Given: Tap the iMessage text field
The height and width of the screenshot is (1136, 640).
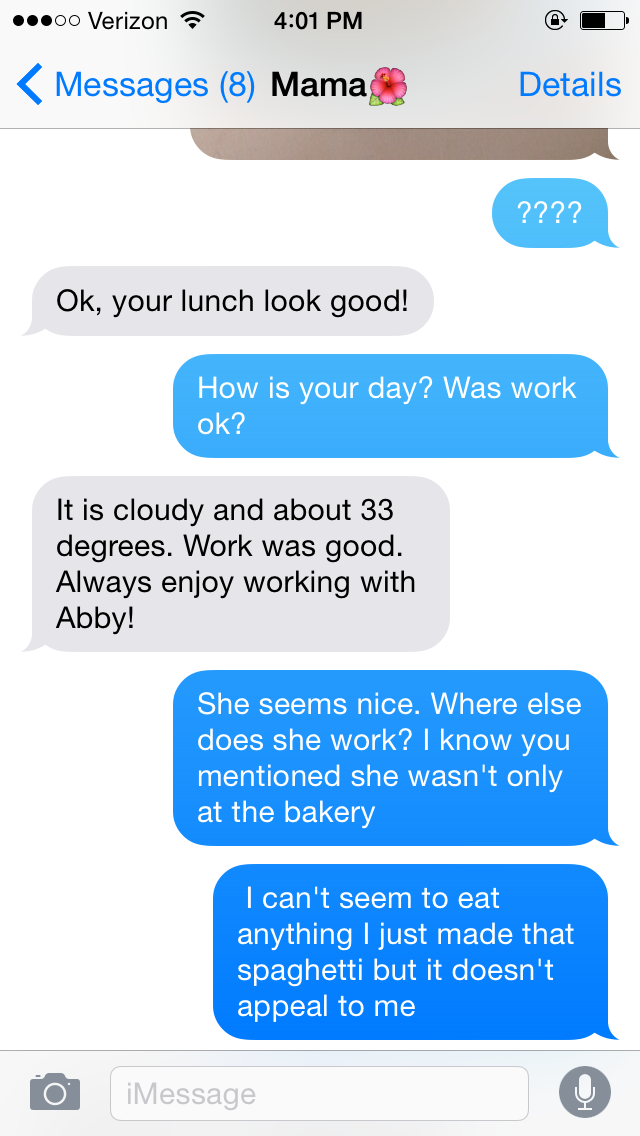Looking at the screenshot, I should tap(318, 1093).
